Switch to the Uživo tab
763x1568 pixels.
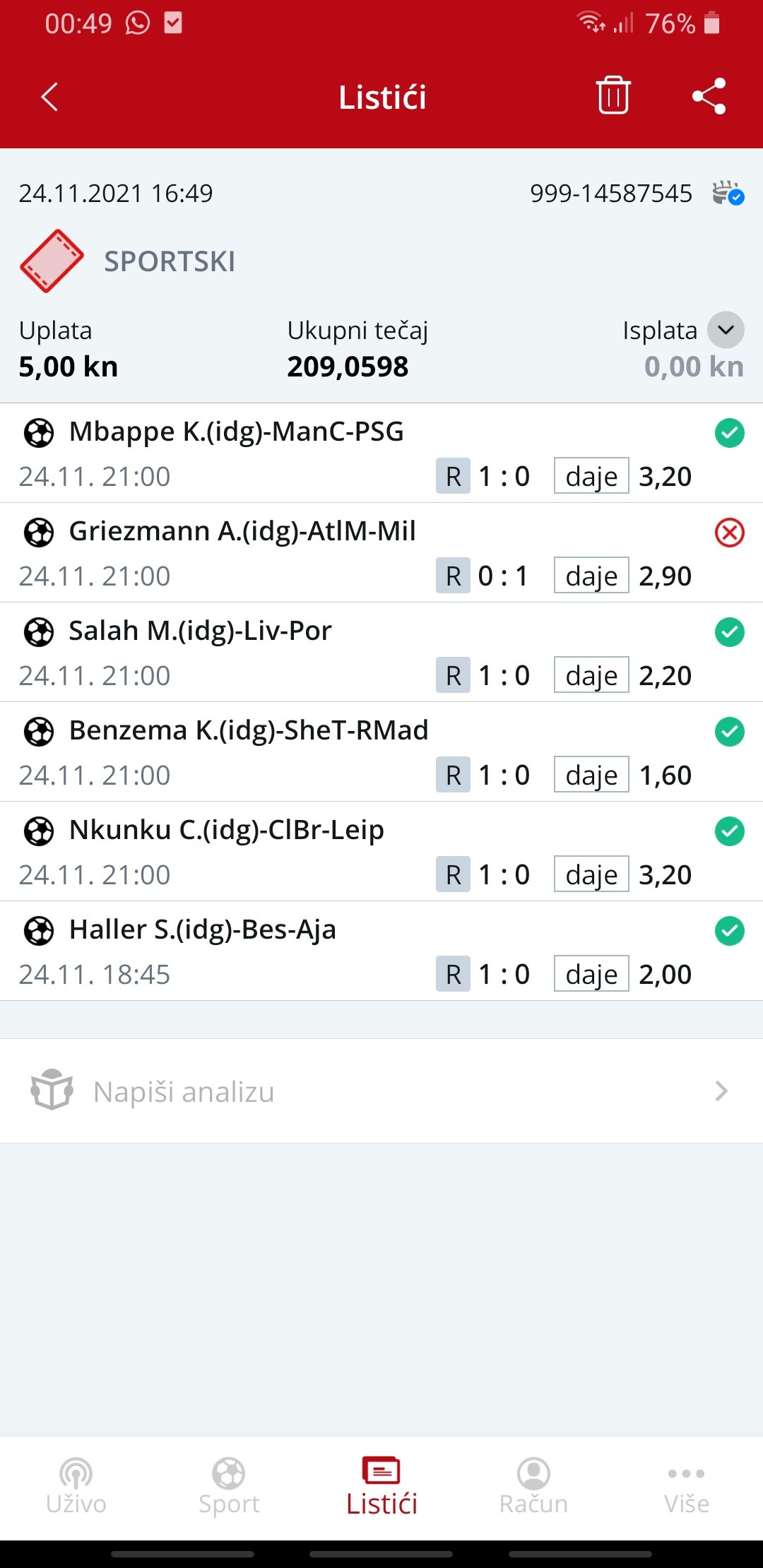76,1487
